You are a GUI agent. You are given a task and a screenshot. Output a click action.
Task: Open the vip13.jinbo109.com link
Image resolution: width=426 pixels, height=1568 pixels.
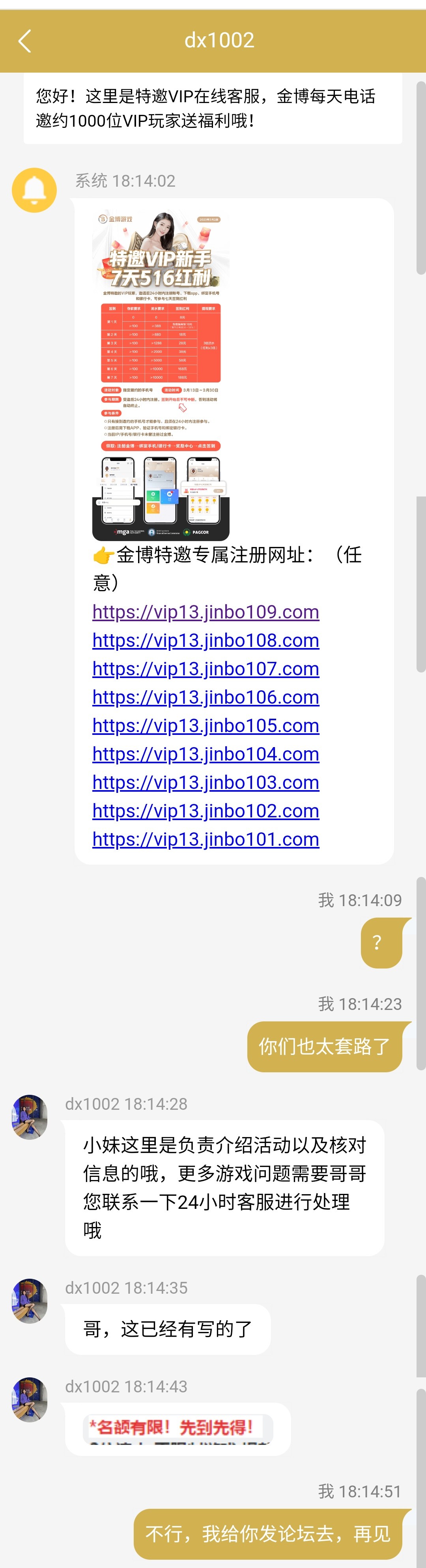coord(205,611)
